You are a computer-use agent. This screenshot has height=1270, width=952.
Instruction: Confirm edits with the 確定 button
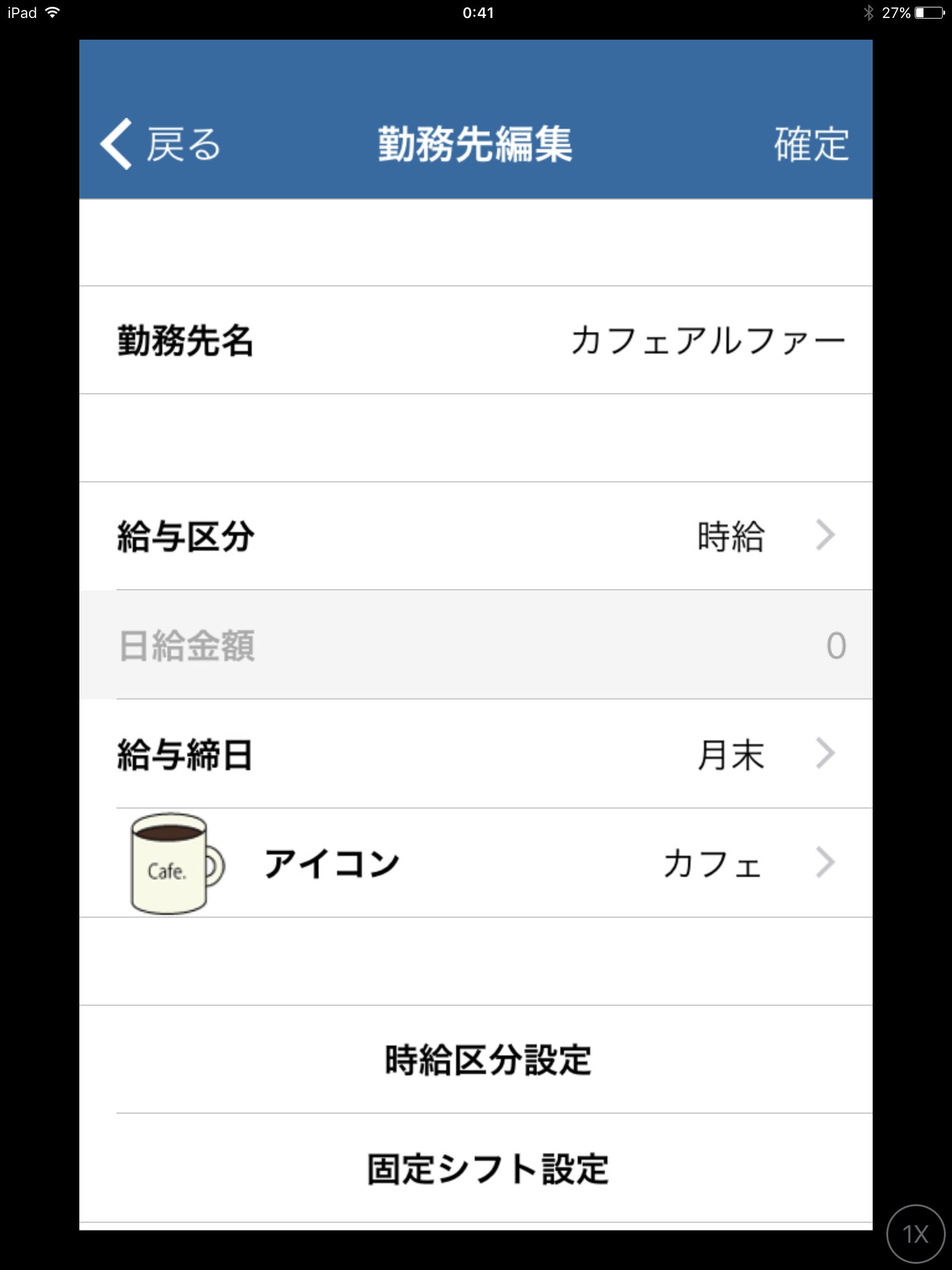(811, 144)
